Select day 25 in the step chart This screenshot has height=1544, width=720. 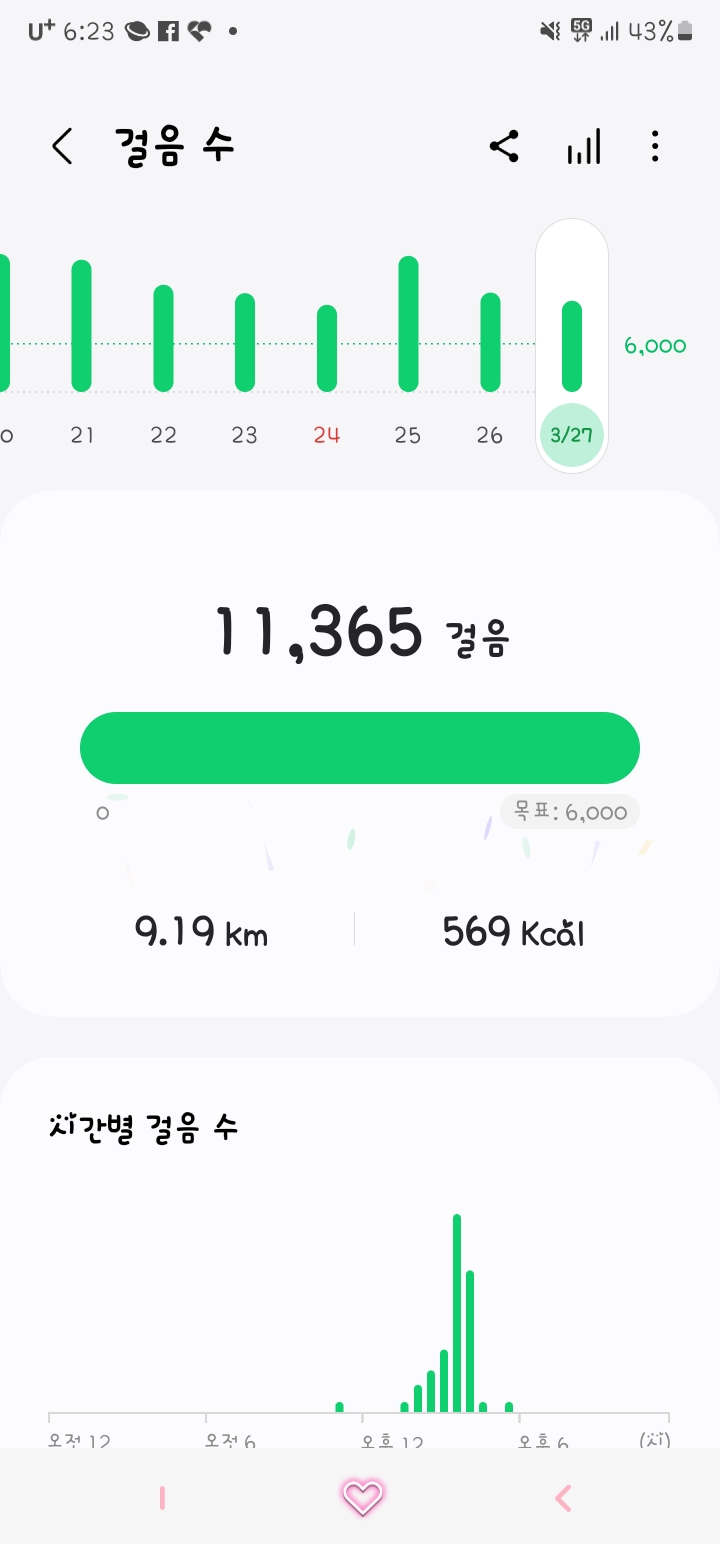[x=408, y=328]
